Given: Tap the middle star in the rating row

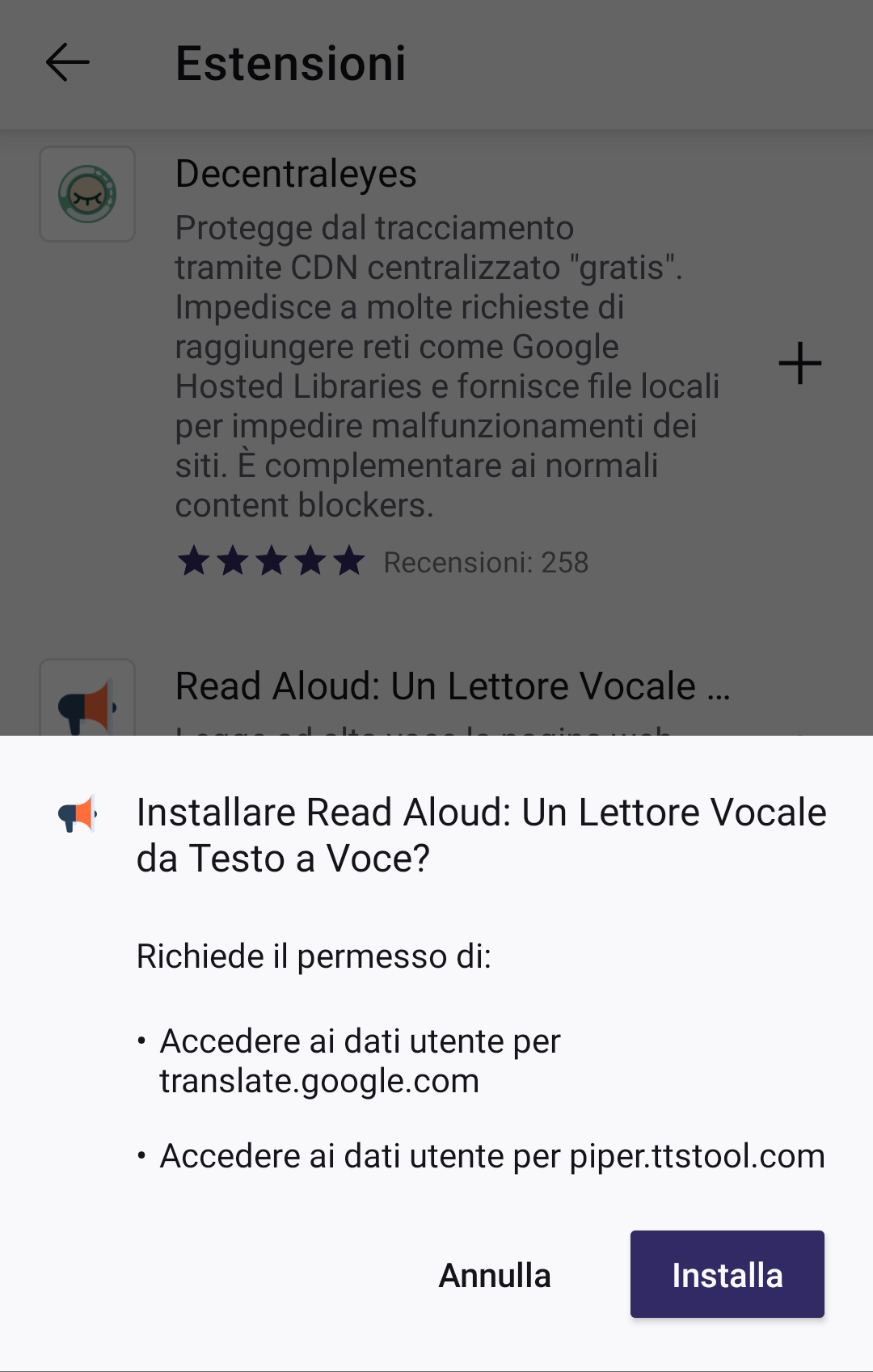Looking at the screenshot, I should point(272,561).
